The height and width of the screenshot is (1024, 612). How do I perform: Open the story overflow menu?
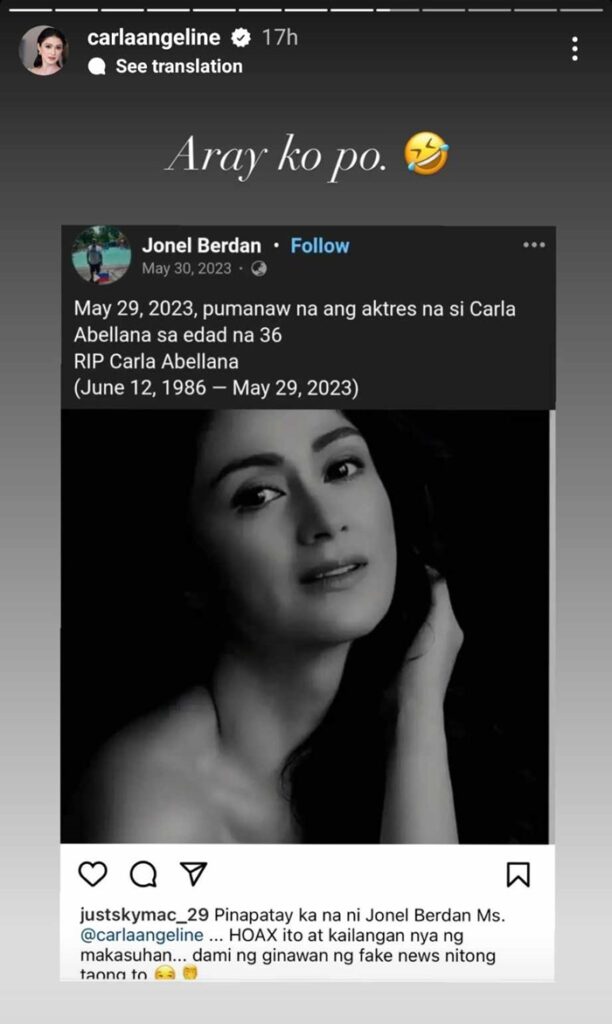[574, 49]
